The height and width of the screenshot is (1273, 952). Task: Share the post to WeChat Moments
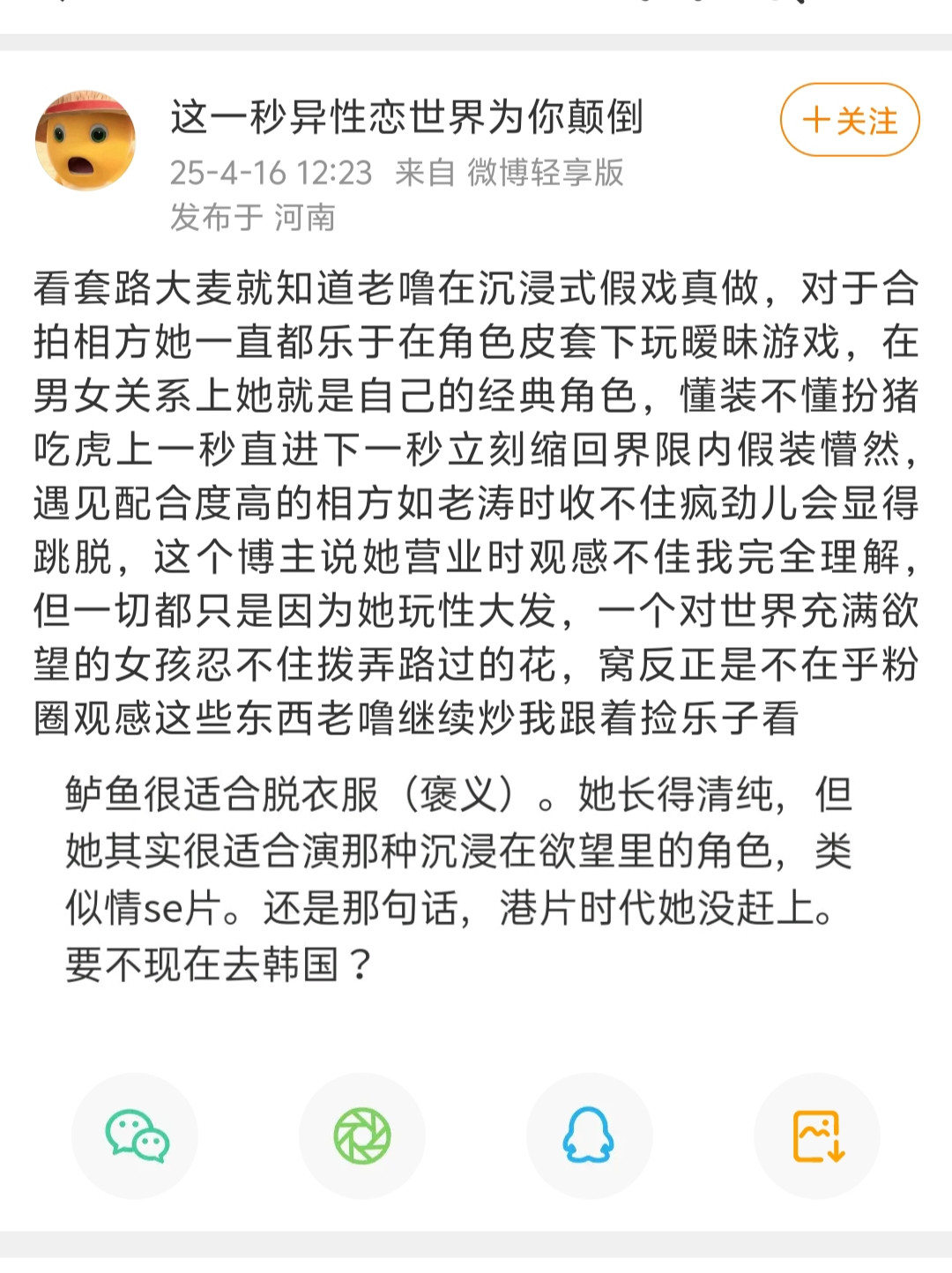tap(362, 1135)
